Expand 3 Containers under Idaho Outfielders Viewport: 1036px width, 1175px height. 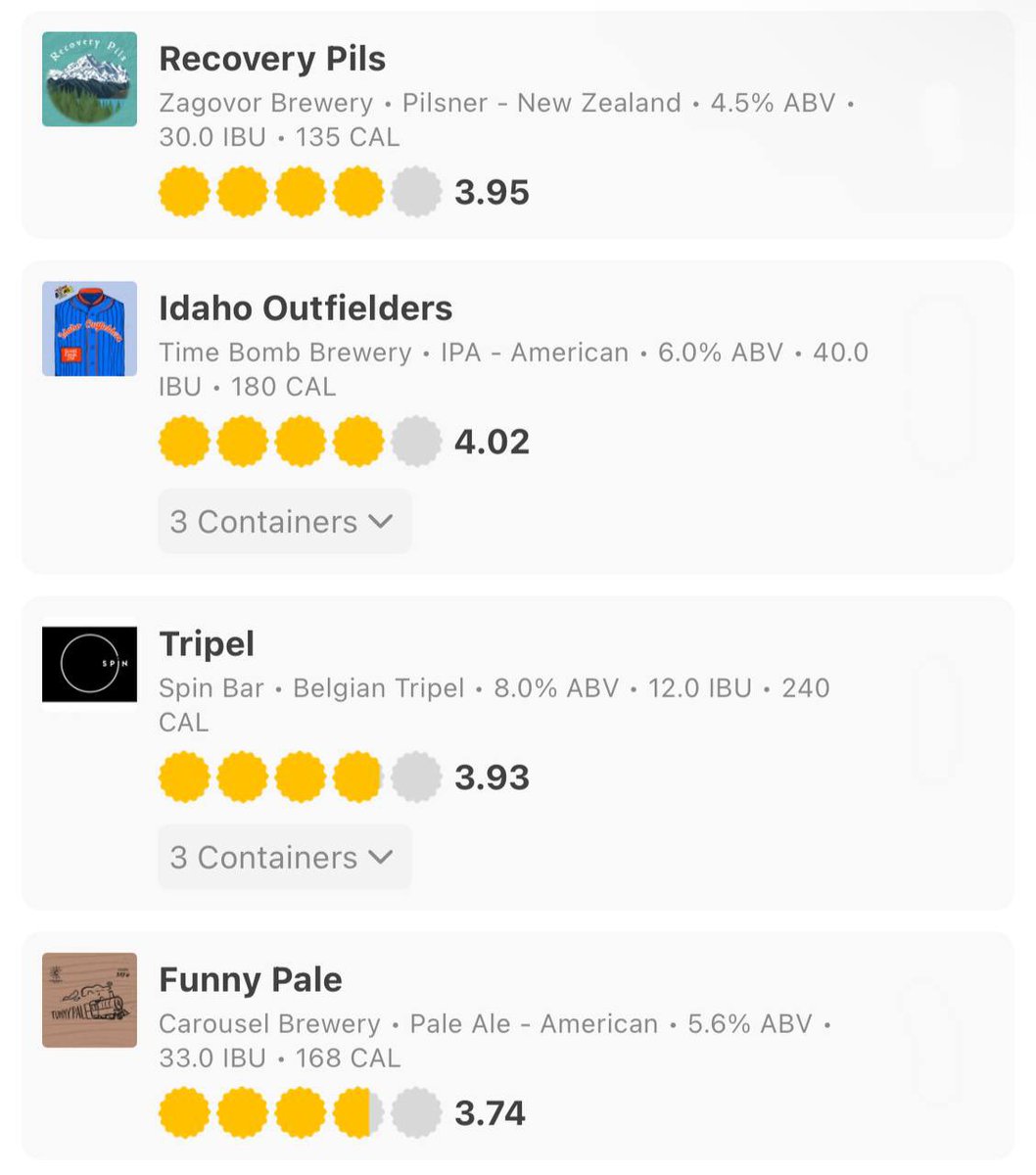click(284, 522)
